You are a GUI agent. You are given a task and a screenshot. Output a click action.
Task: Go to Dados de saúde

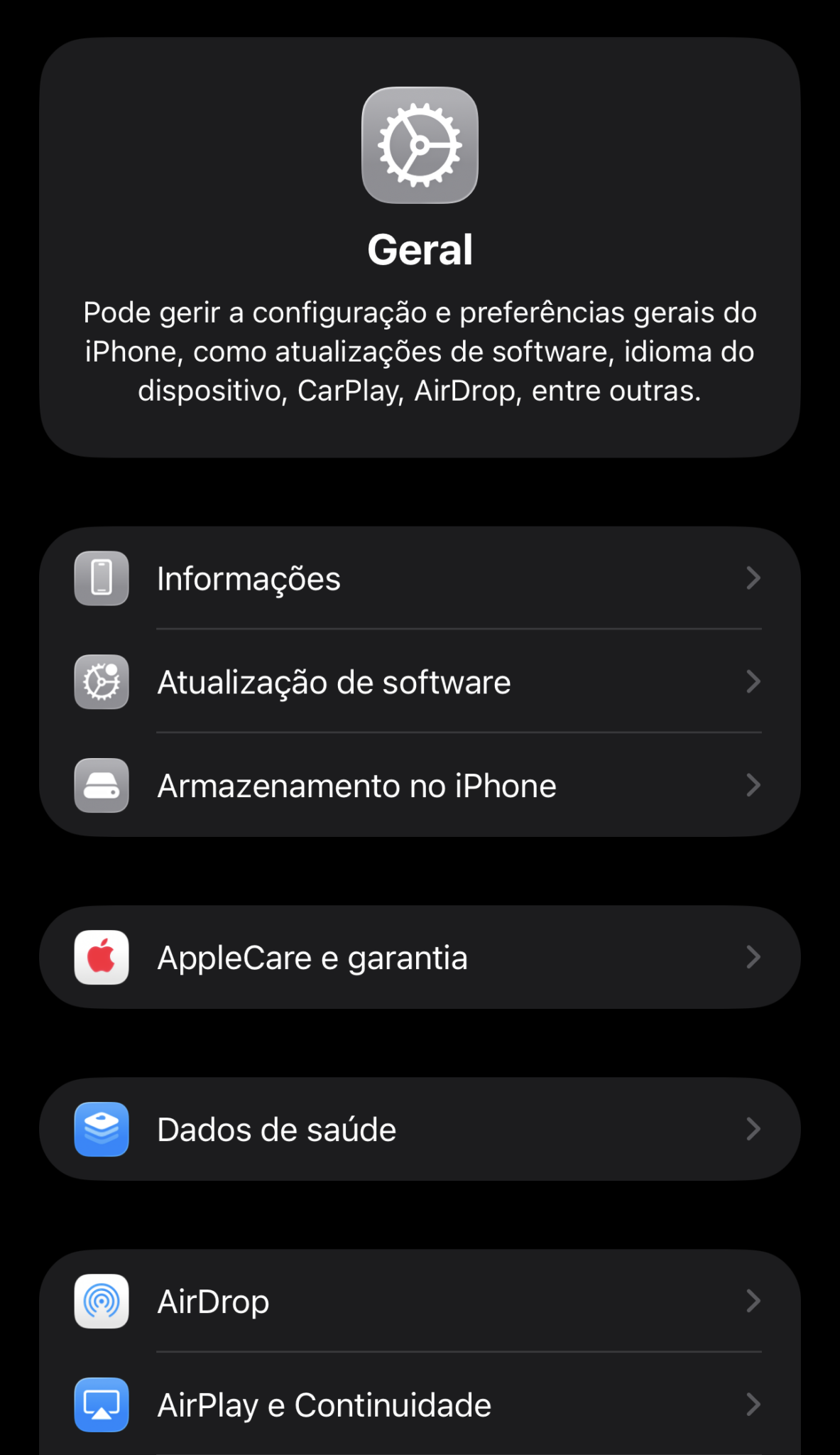(x=419, y=1130)
